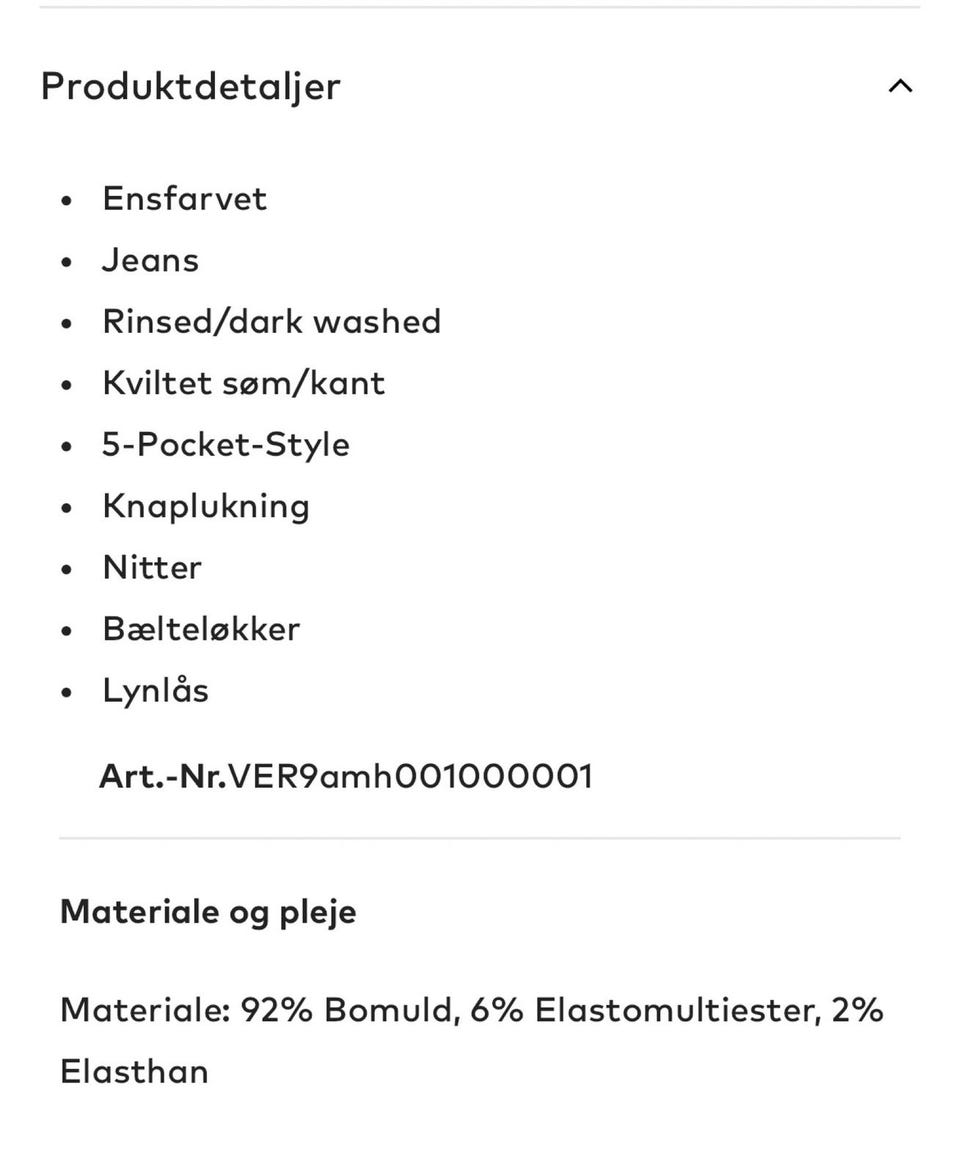Select the Kviltet søm/kant entry

pos(244,382)
